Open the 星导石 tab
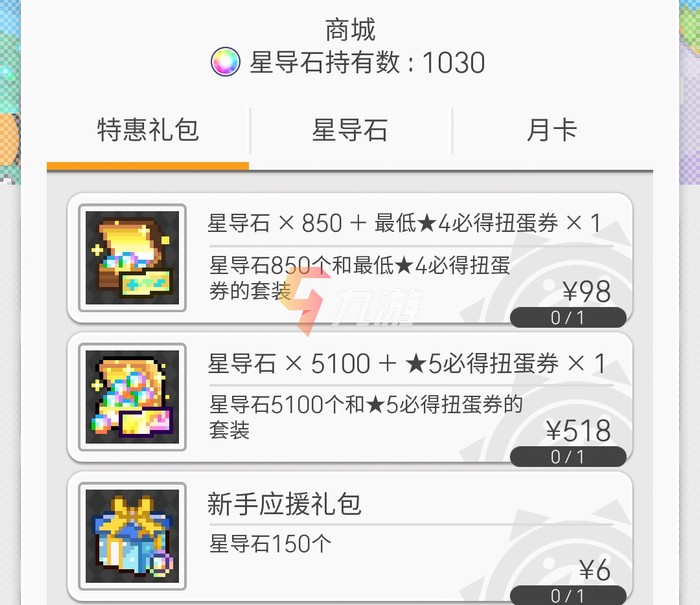Screen dimensions: 700x605 [350, 131]
